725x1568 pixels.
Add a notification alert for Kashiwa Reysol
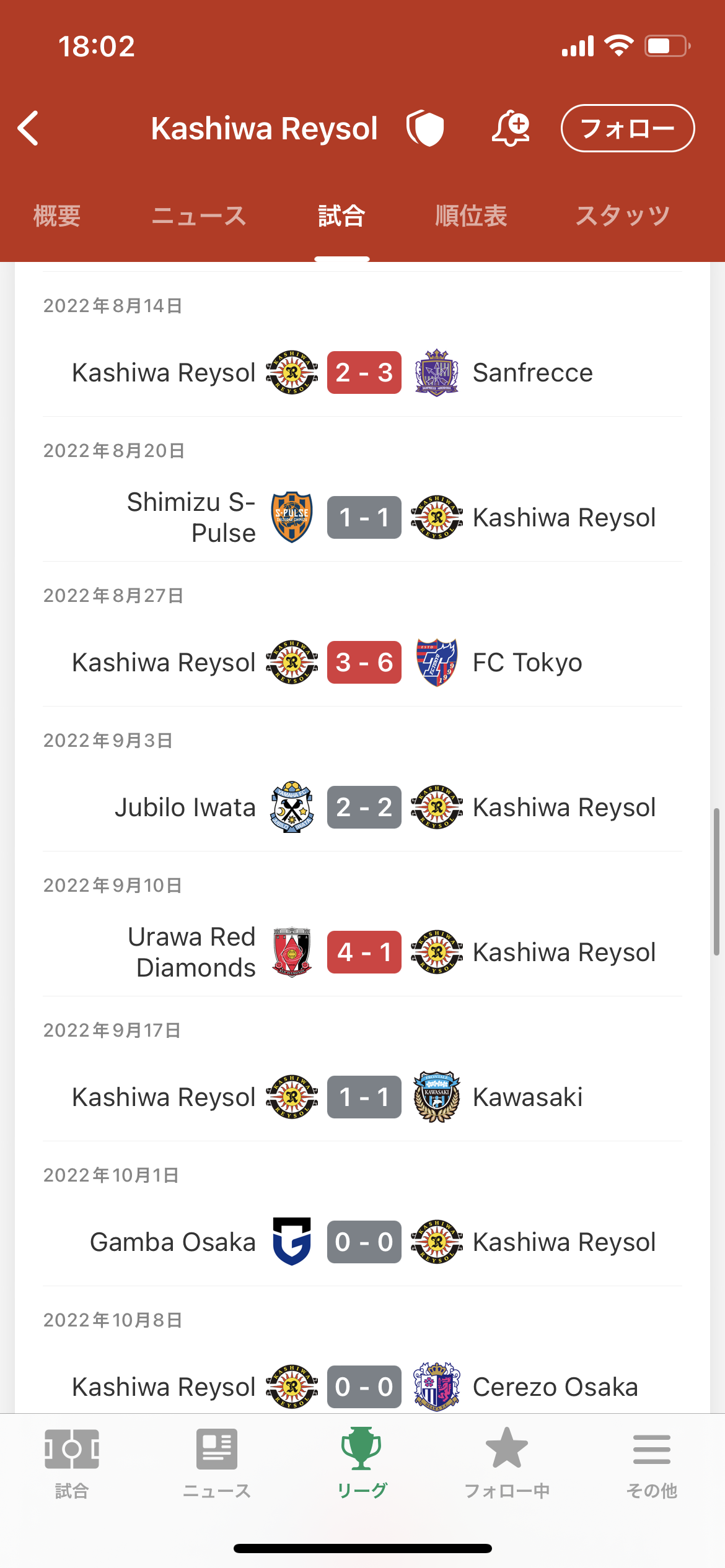(511, 128)
